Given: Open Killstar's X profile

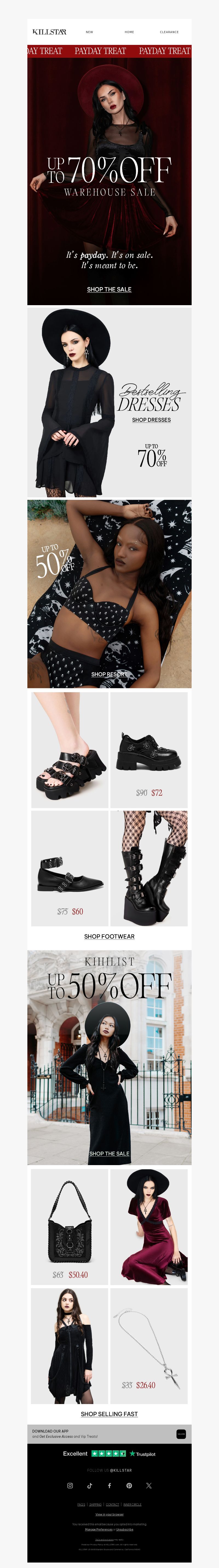Looking at the screenshot, I should pyautogui.click(x=149, y=1486).
